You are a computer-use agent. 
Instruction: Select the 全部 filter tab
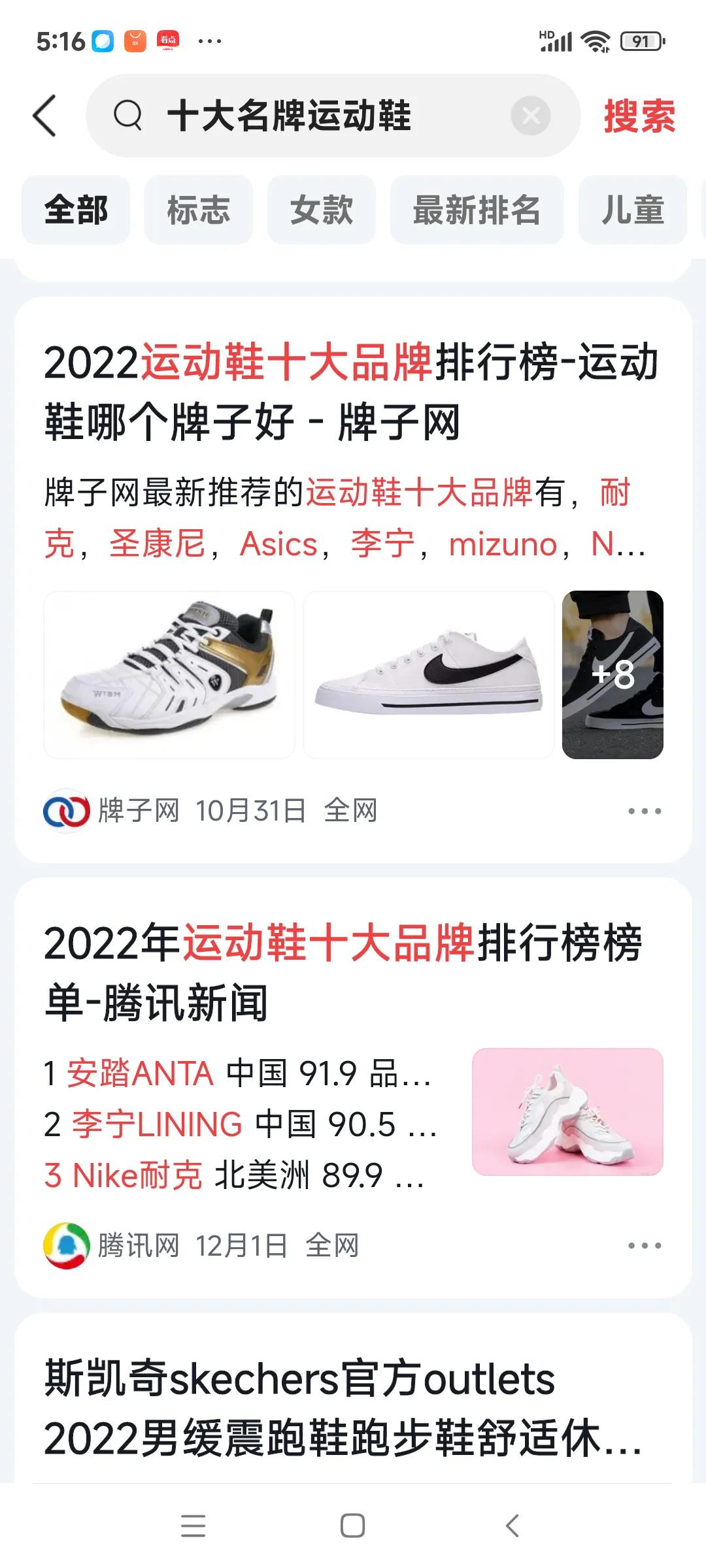(x=76, y=210)
